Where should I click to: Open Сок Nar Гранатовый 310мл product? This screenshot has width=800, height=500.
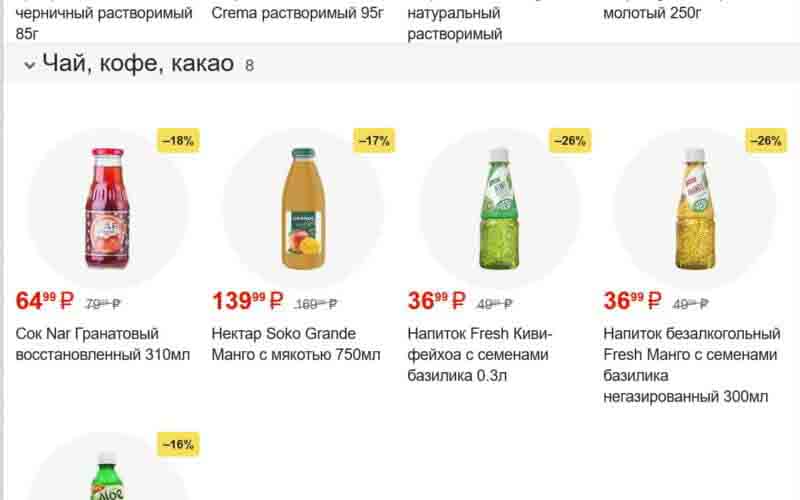tap(88, 343)
